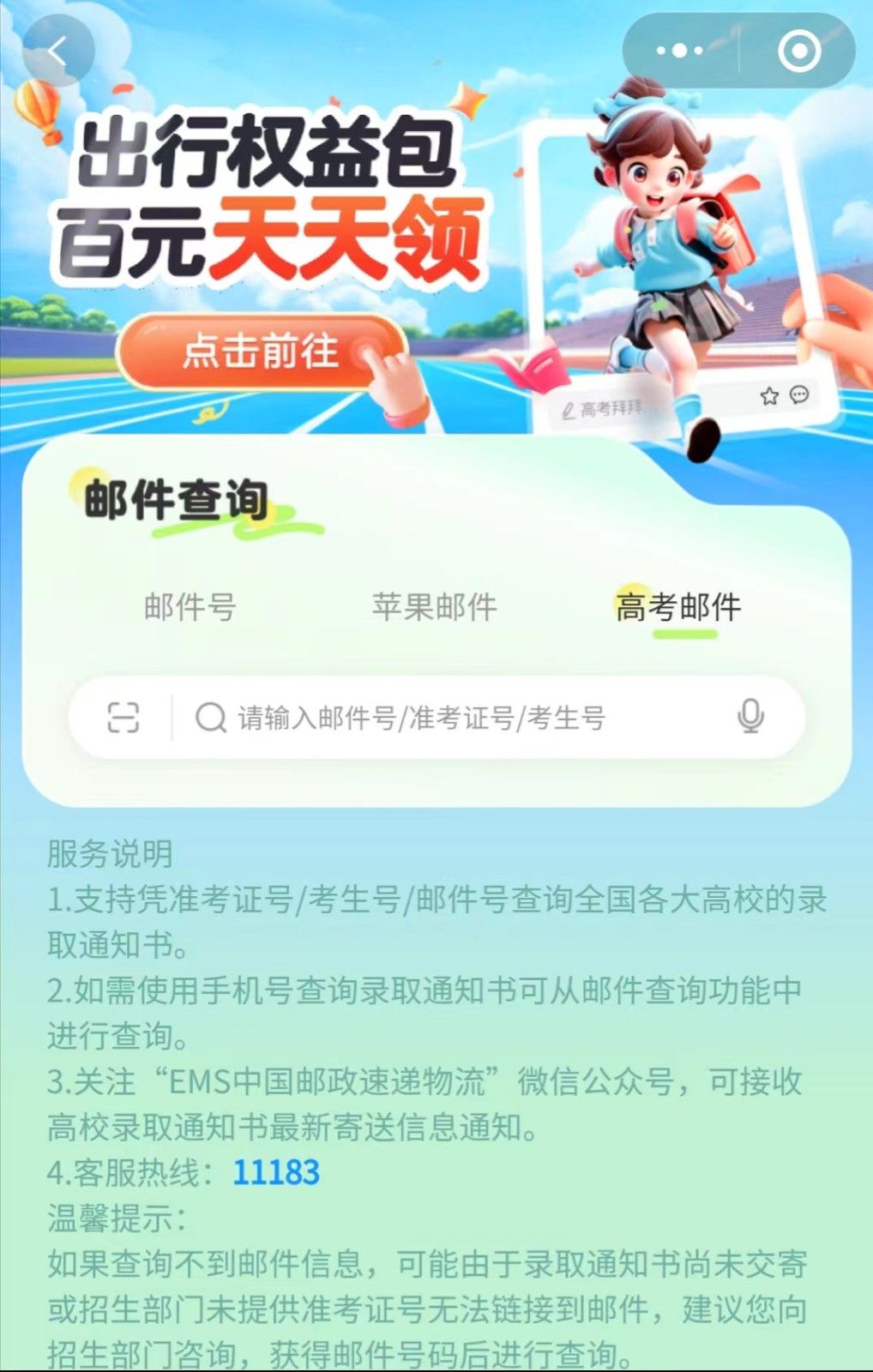This screenshot has width=873, height=1372.
Task: Close the mini program with the circle icon
Action: pyautogui.click(x=798, y=51)
